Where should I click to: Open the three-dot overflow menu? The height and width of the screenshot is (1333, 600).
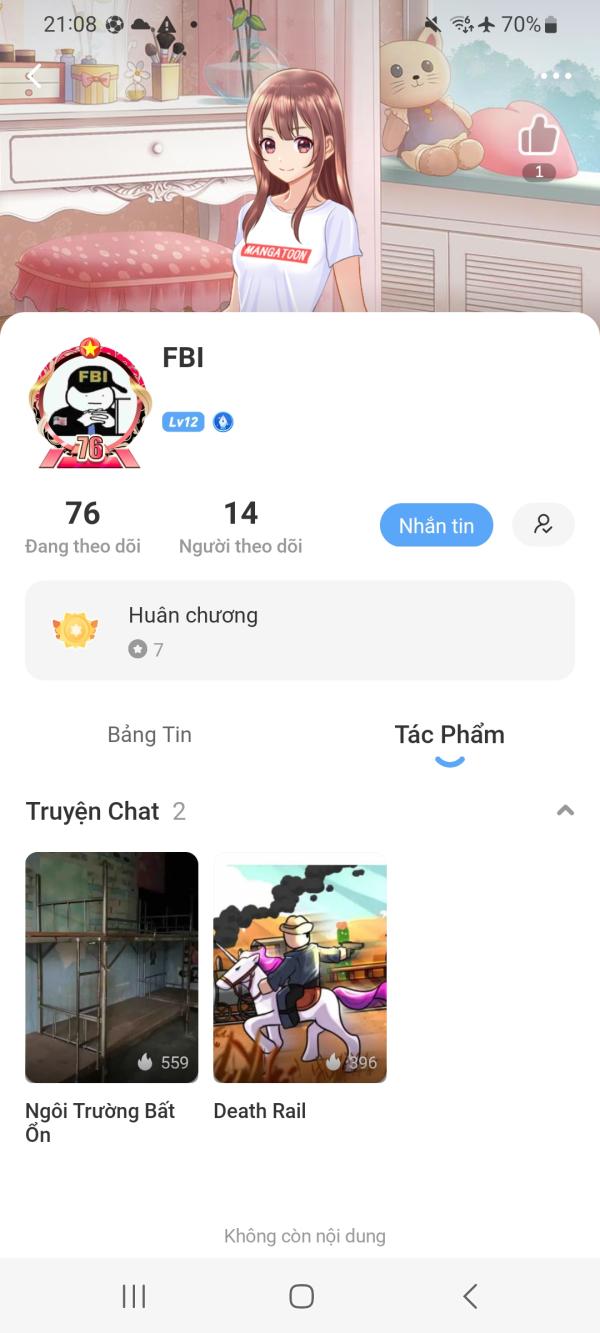click(555, 76)
